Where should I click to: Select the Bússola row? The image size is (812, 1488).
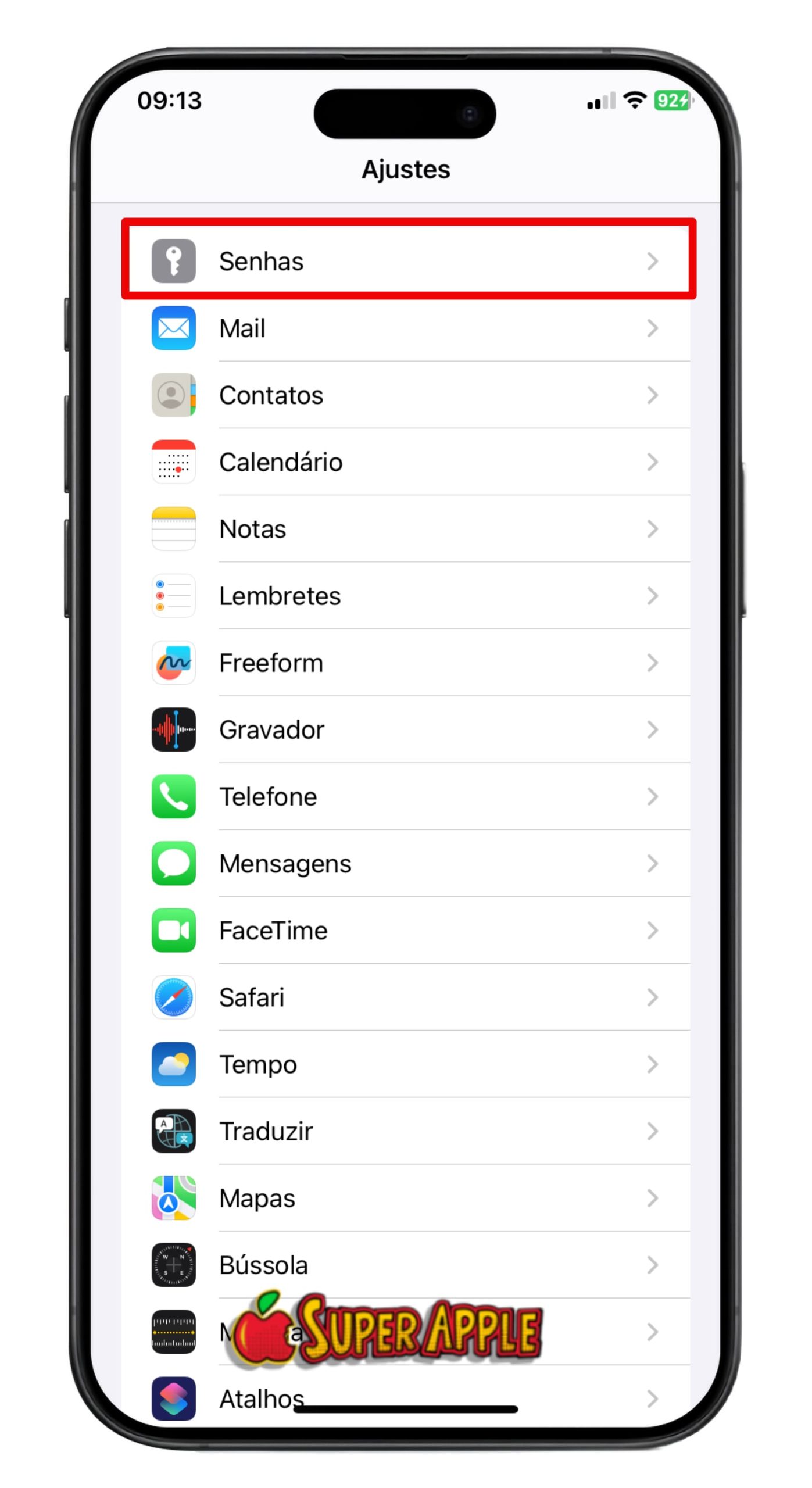click(x=407, y=1265)
